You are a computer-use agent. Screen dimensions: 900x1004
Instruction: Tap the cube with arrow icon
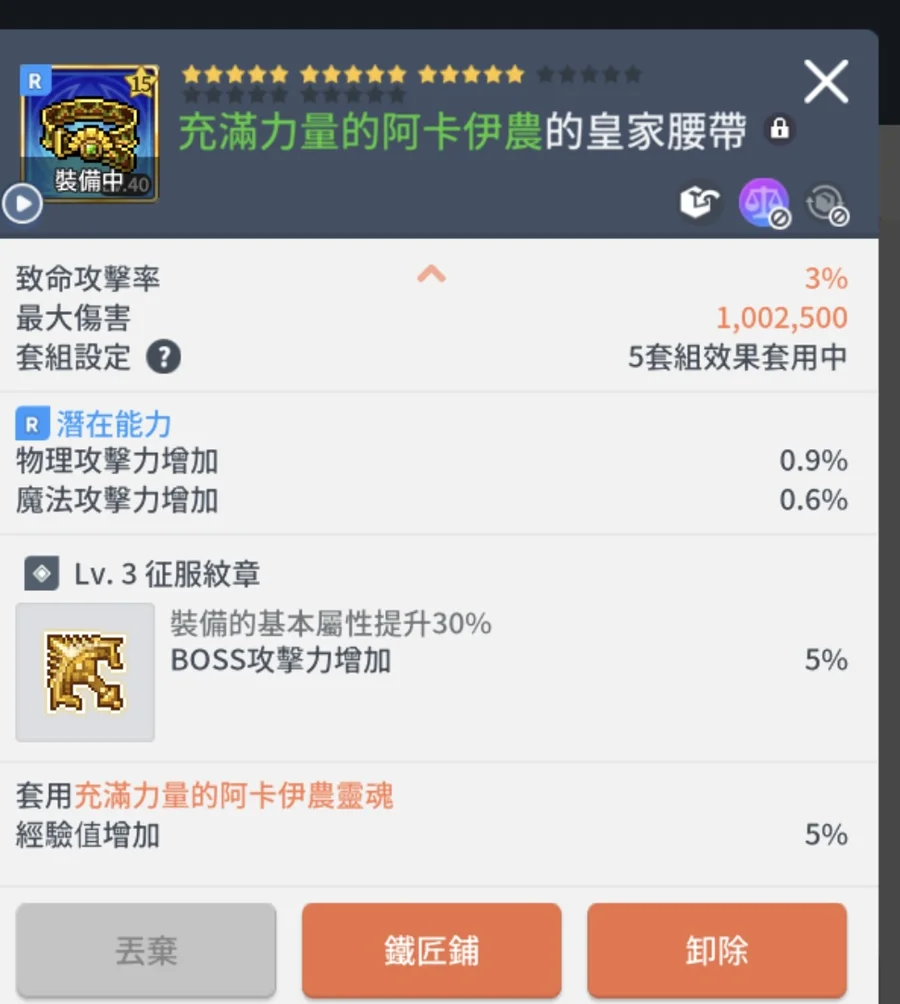coord(701,202)
